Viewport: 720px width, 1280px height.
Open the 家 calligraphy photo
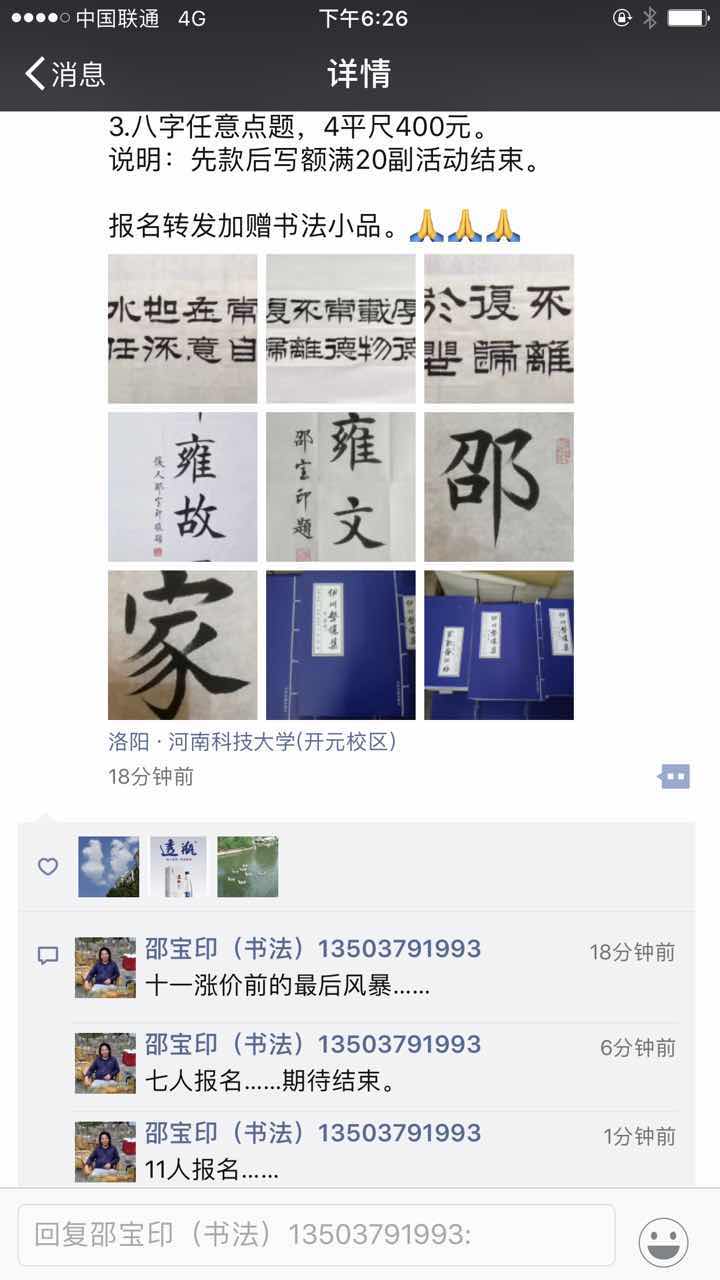[x=182, y=645]
